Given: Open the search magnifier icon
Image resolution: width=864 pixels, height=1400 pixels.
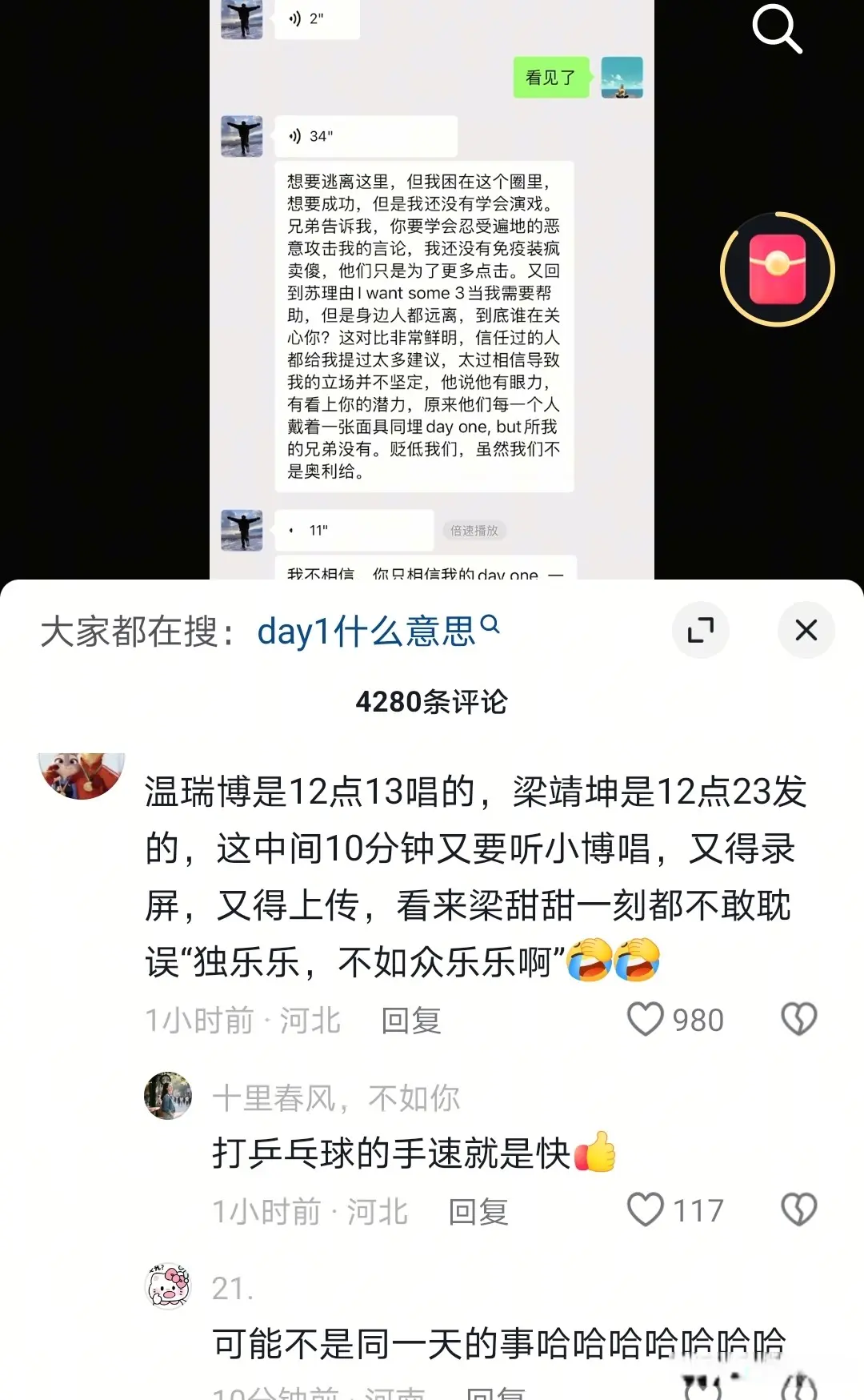Looking at the screenshot, I should [777, 29].
